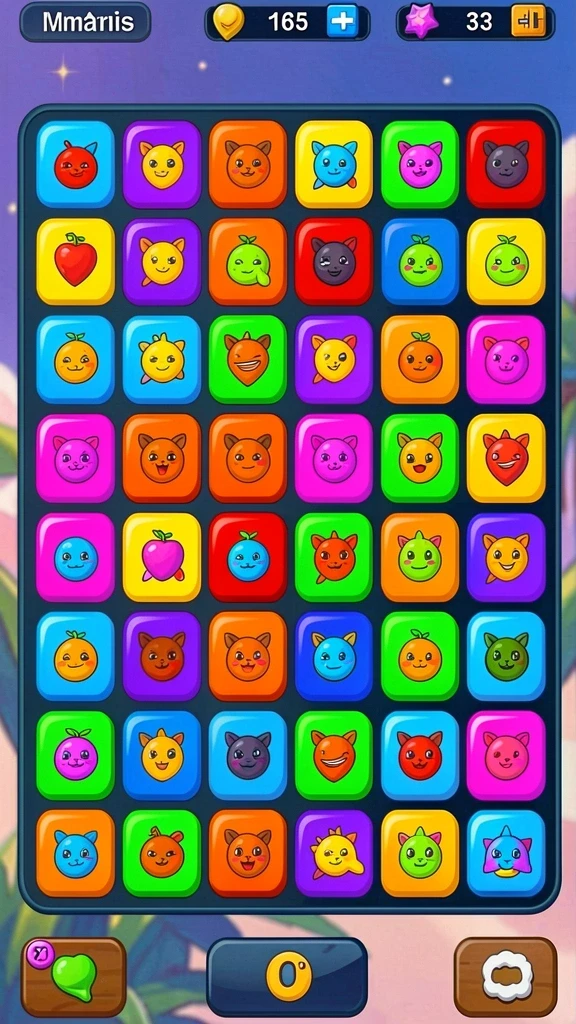Viewport: 576px width, 1024px height.
Task: Select the pink cat on the green tile
Action: (x=420, y=165)
